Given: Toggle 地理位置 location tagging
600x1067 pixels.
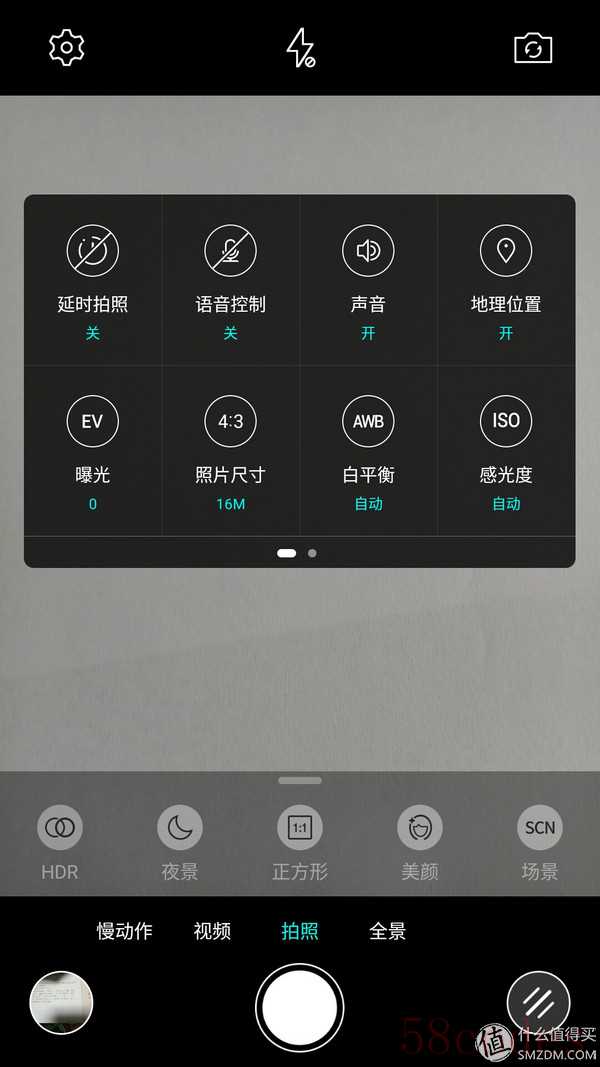Looking at the screenshot, I should 506,250.
